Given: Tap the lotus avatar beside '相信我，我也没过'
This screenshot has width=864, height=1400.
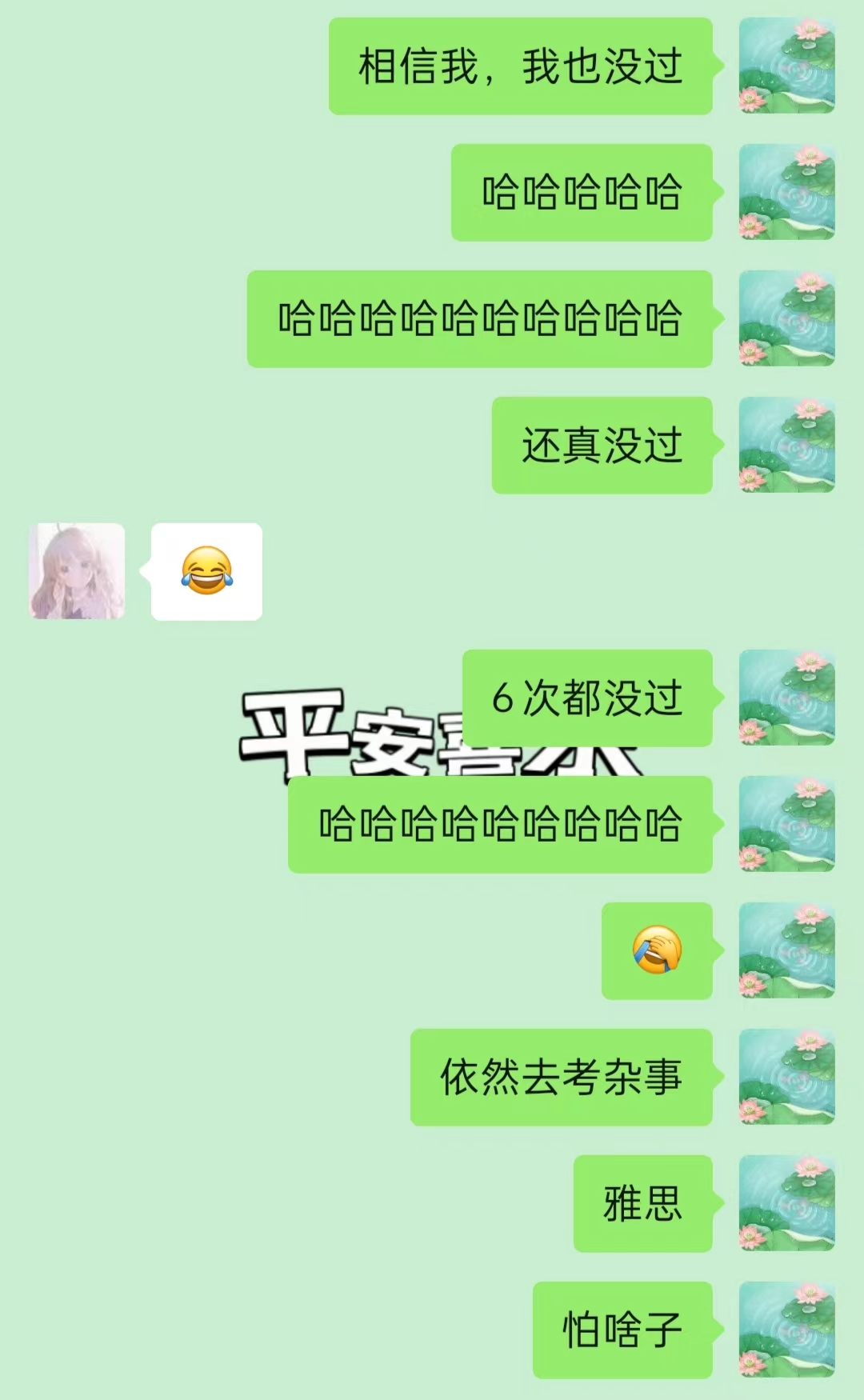Looking at the screenshot, I should coord(786,66).
